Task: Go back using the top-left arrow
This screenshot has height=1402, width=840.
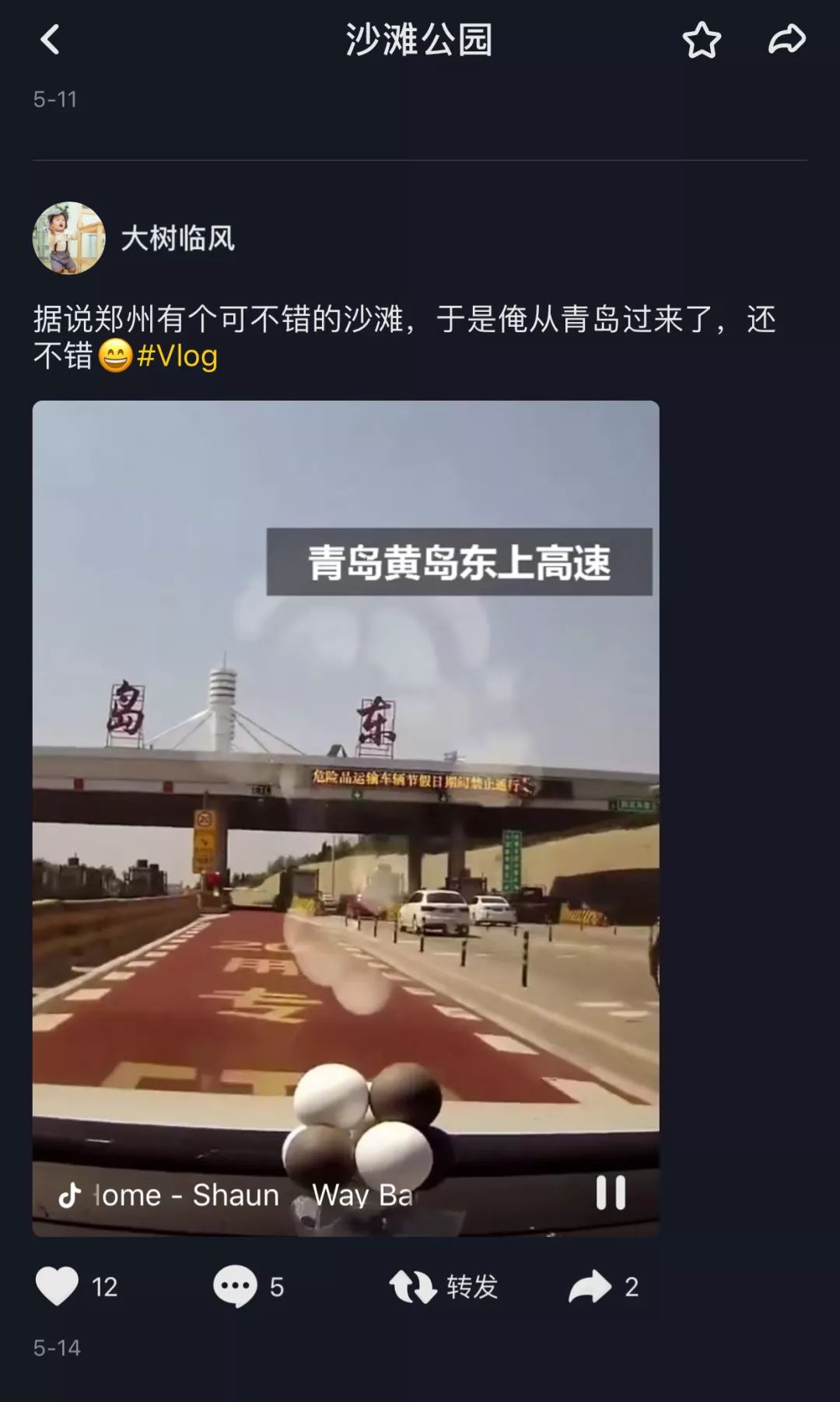Action: [x=50, y=40]
